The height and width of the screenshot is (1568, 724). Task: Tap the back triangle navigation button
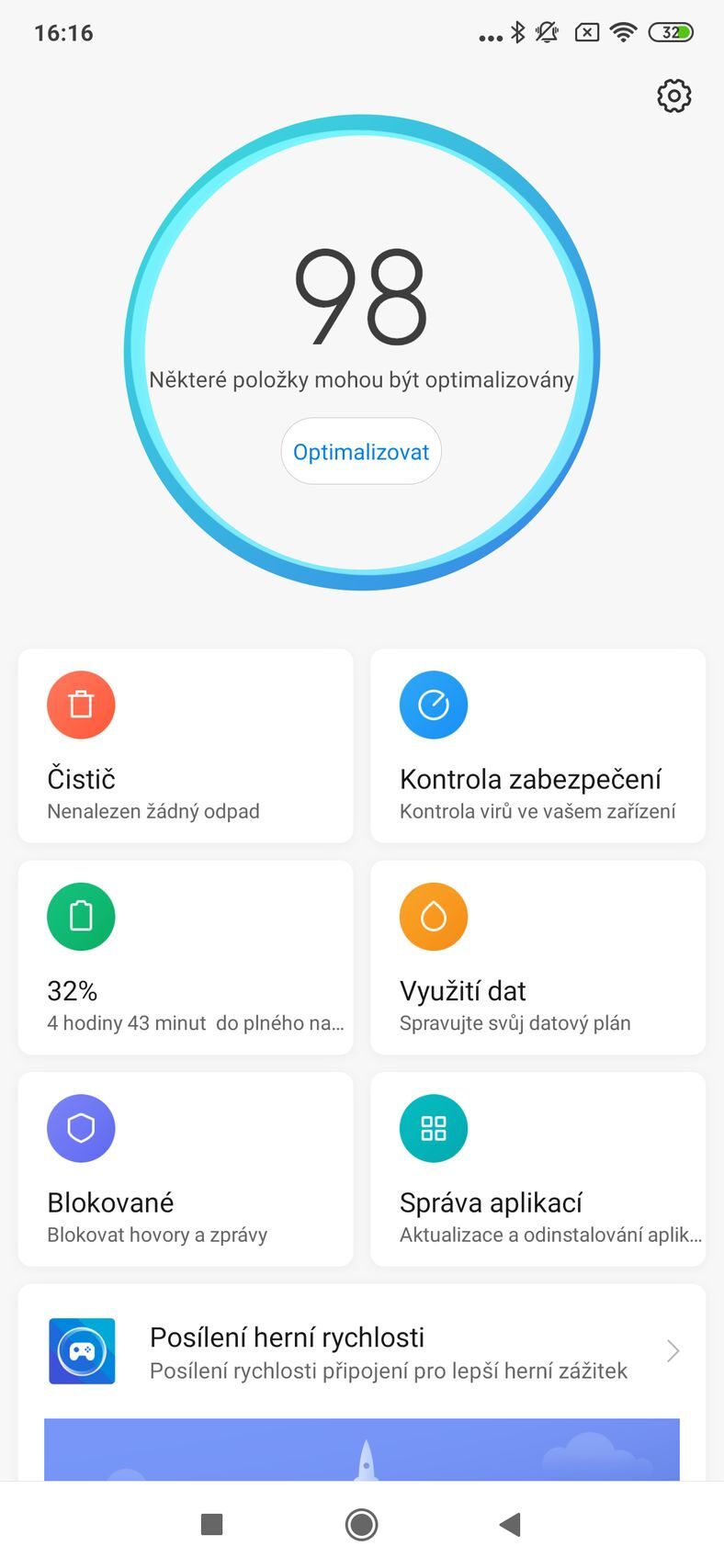pyautogui.click(x=512, y=1523)
